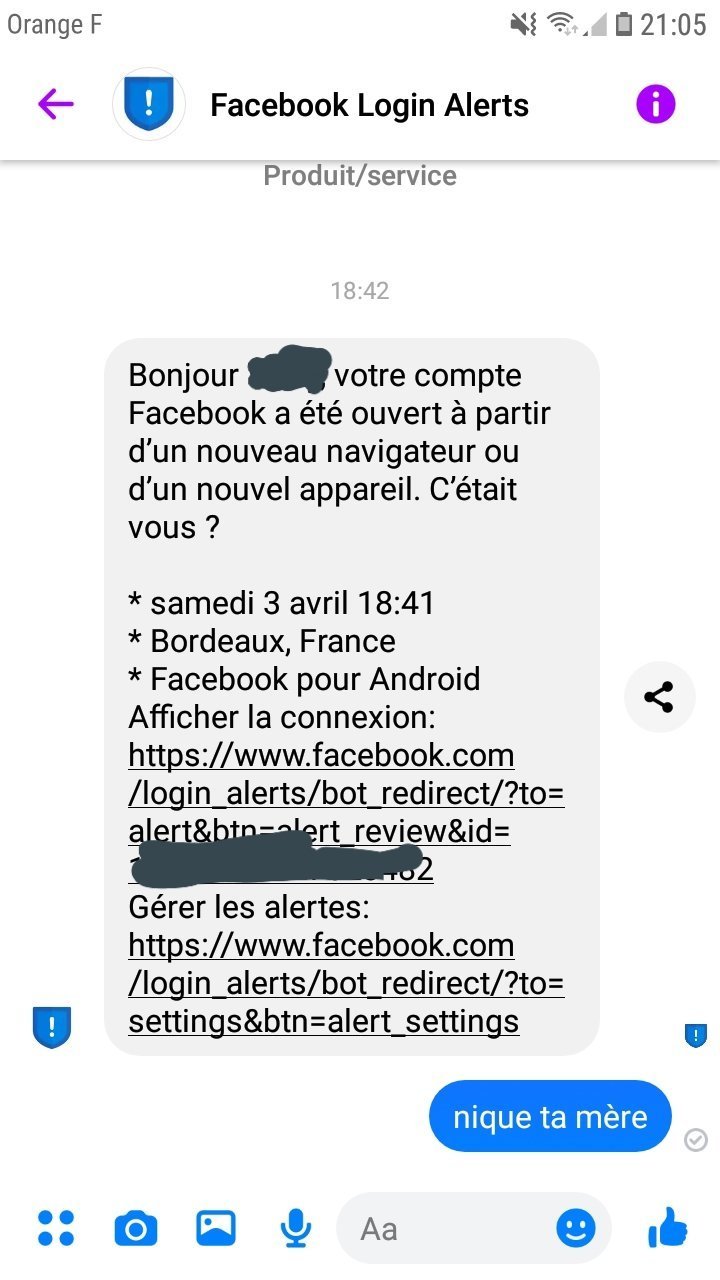Record a voice message with the microphone

click(296, 1228)
